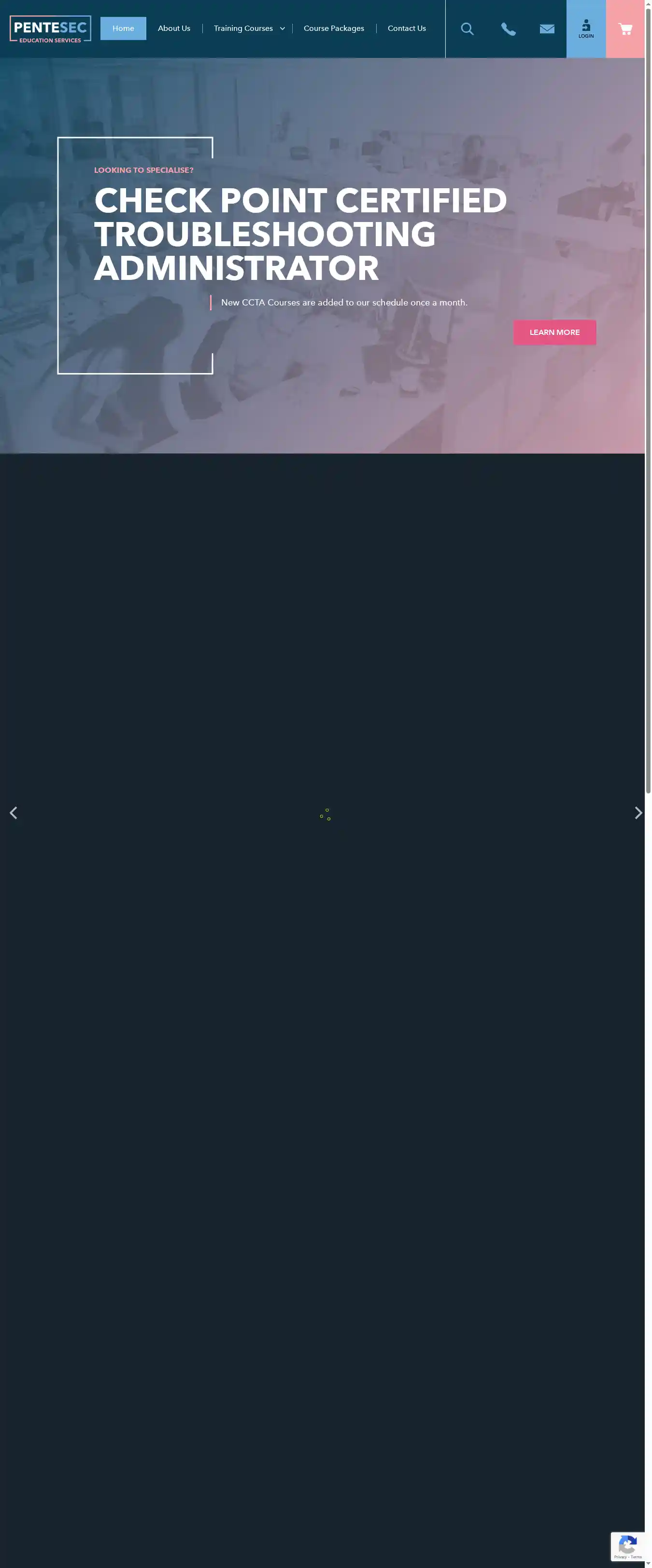Image resolution: width=652 pixels, height=1568 pixels.
Task: Go to the Home nav item
Action: (x=123, y=28)
